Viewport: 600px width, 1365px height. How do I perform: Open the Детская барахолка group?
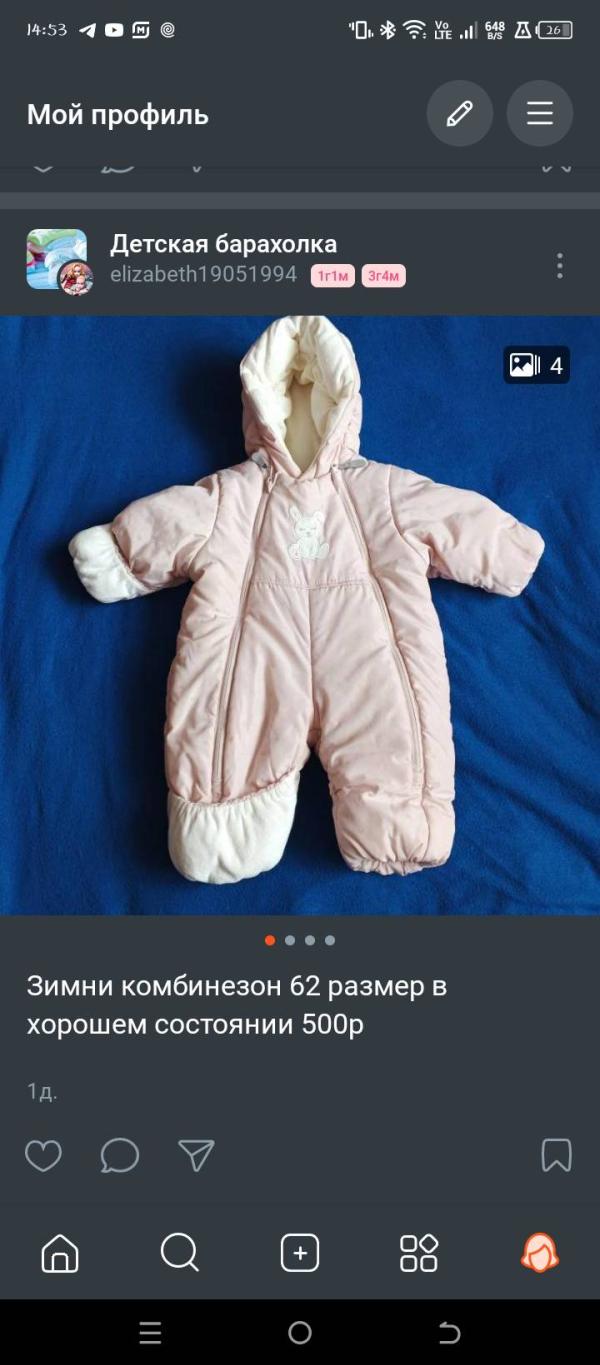(x=223, y=244)
